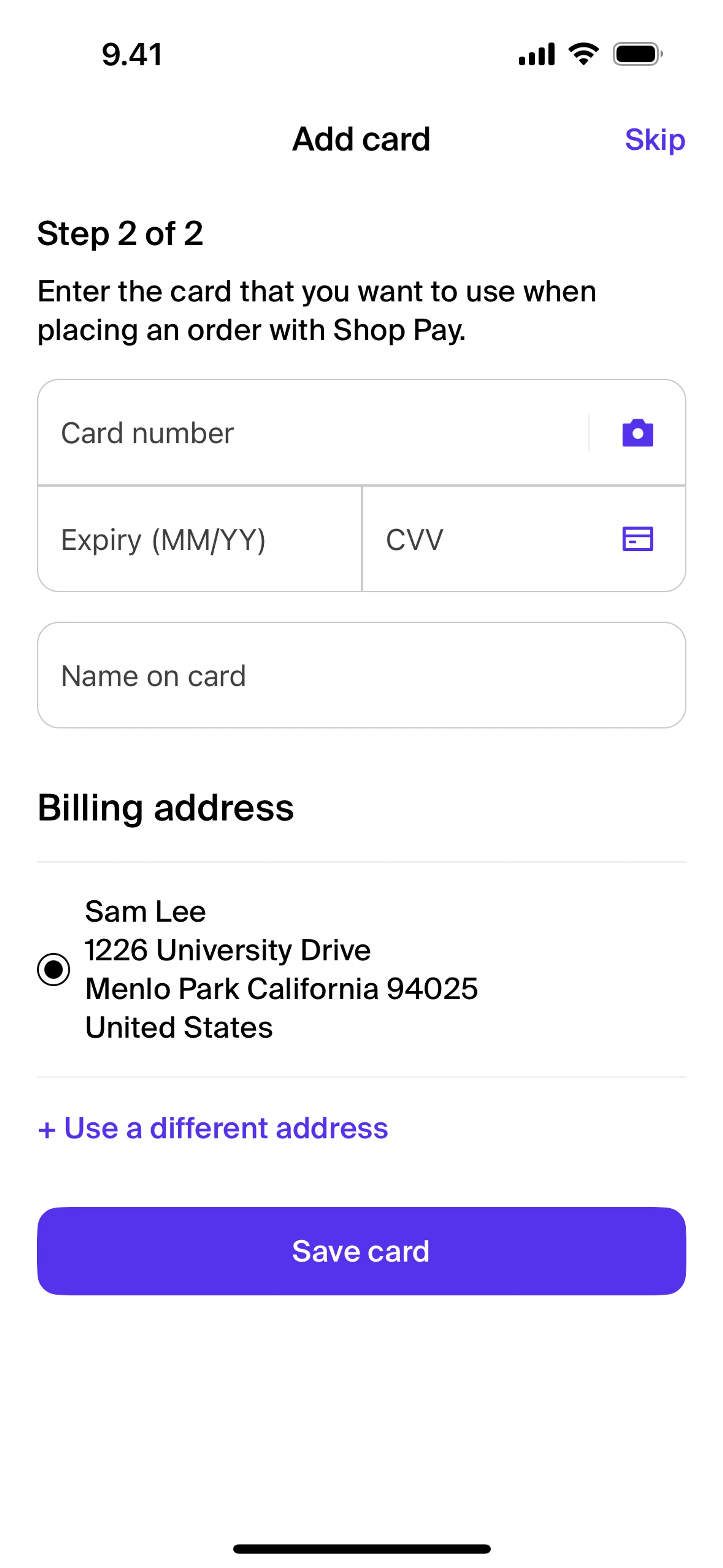
Task: Tap the CVV card help icon
Action: pyautogui.click(x=637, y=539)
